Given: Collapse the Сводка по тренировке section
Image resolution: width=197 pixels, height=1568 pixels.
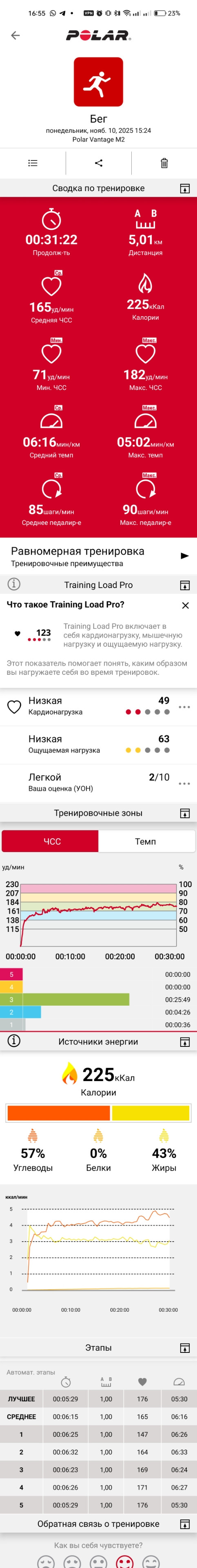Looking at the screenshot, I should pos(185,189).
